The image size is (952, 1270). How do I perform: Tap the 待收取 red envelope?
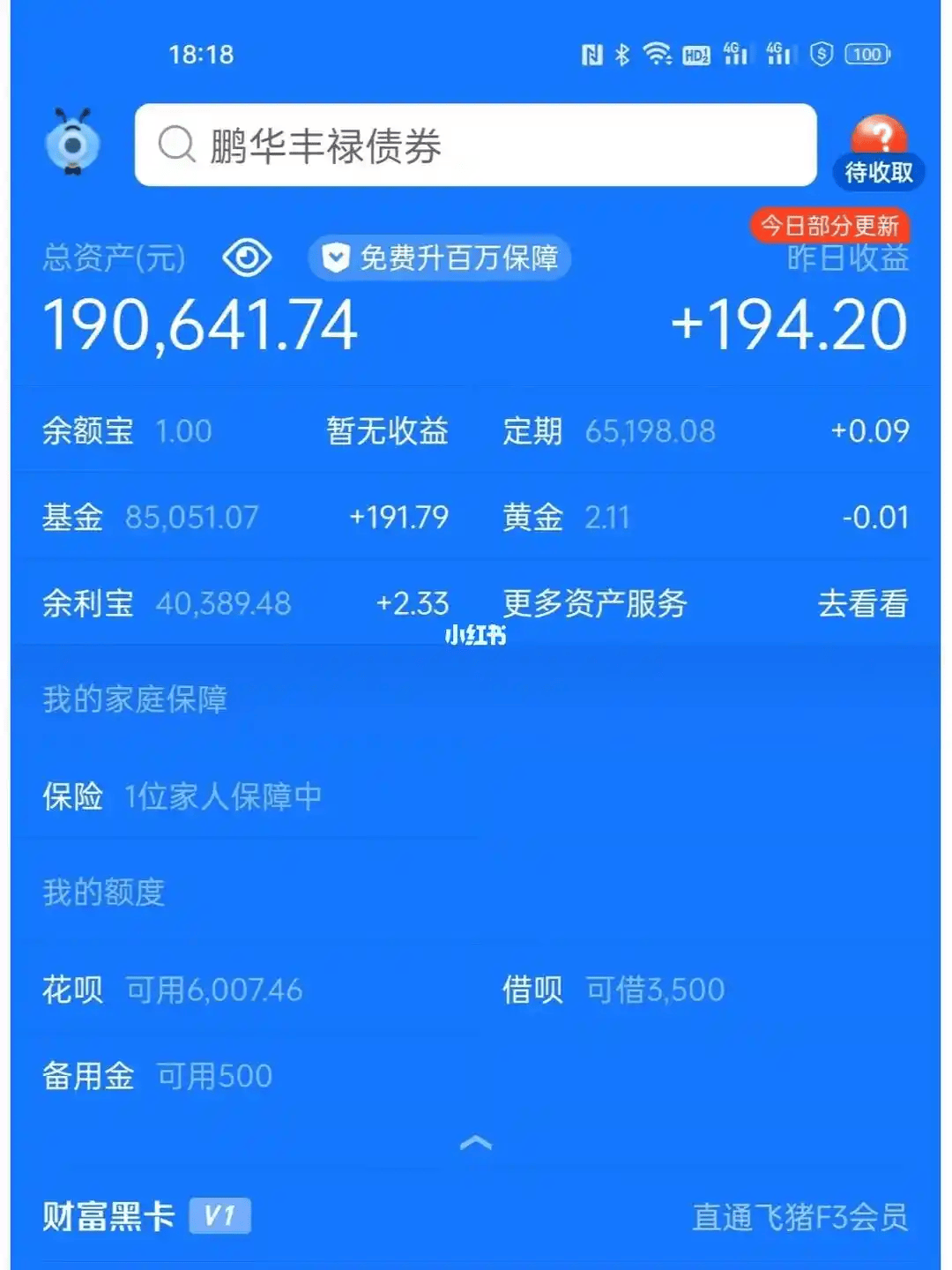[x=878, y=152]
